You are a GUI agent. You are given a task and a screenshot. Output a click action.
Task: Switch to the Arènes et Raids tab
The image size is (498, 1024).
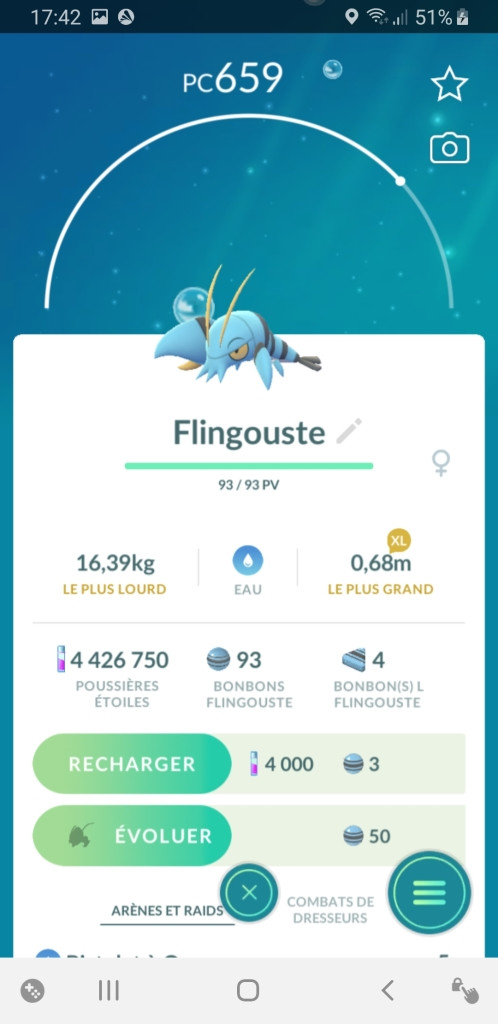167,910
